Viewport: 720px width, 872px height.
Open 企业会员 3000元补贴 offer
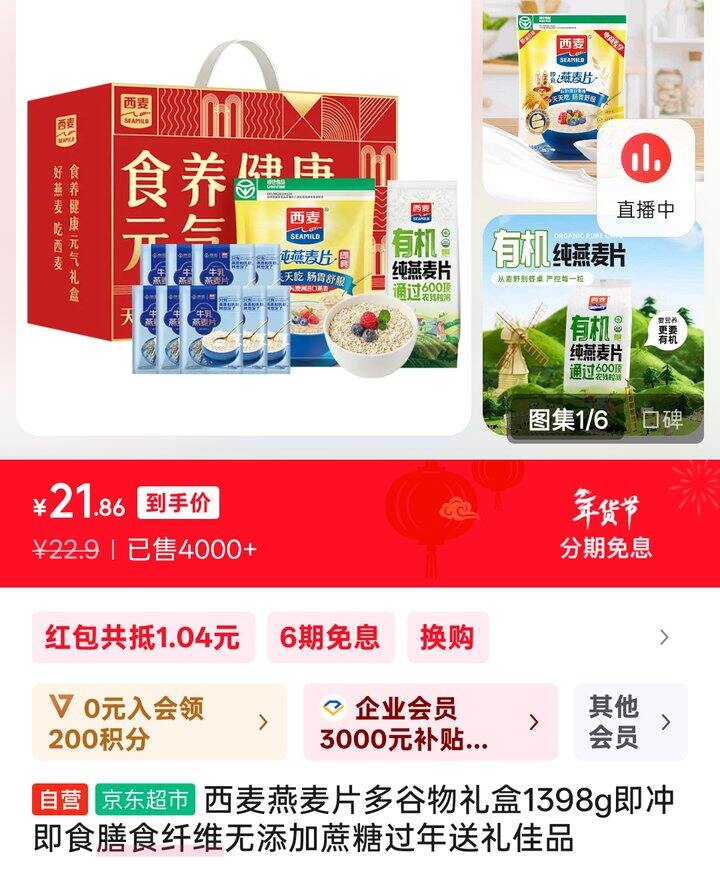[430, 723]
